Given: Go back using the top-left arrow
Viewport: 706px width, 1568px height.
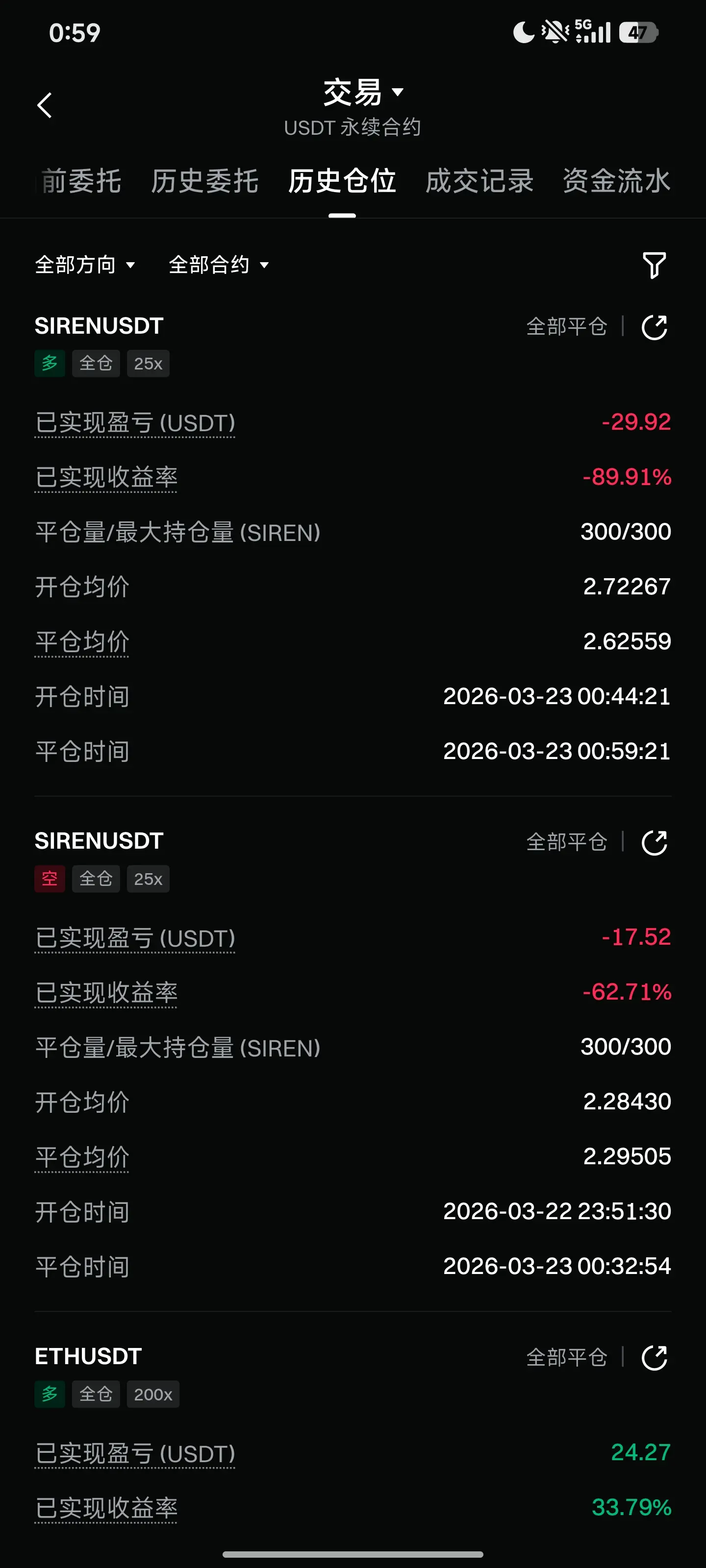Looking at the screenshot, I should click(x=45, y=105).
